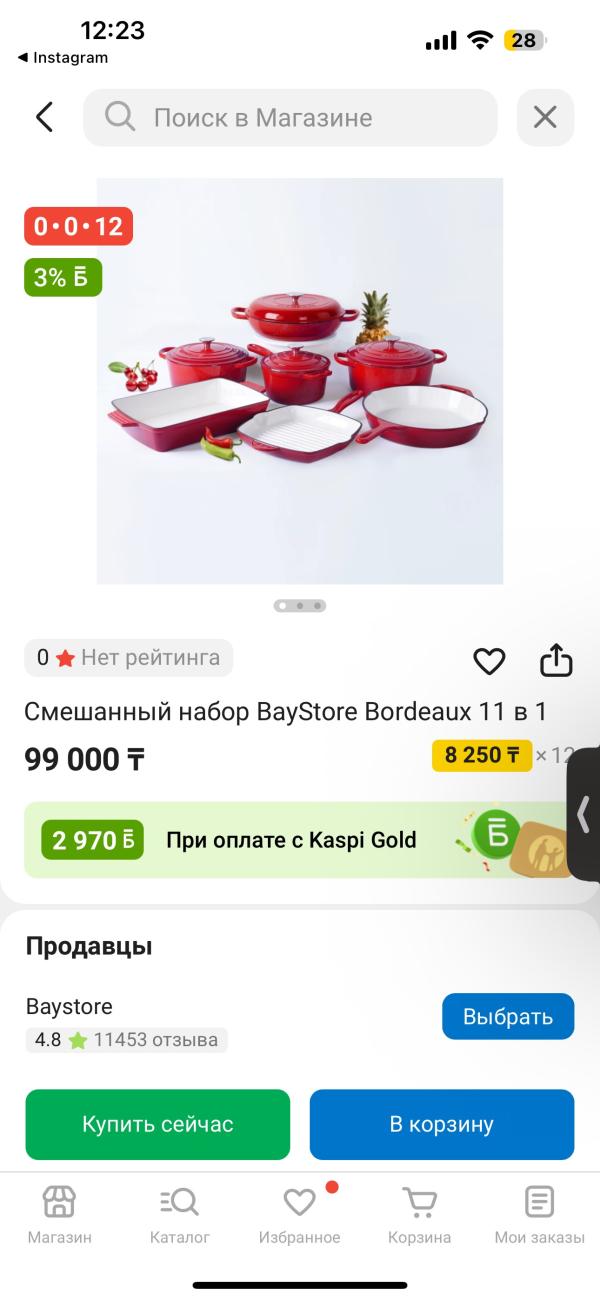The image size is (600, 1300).
Task: Share this product
Action: [x=556, y=660]
